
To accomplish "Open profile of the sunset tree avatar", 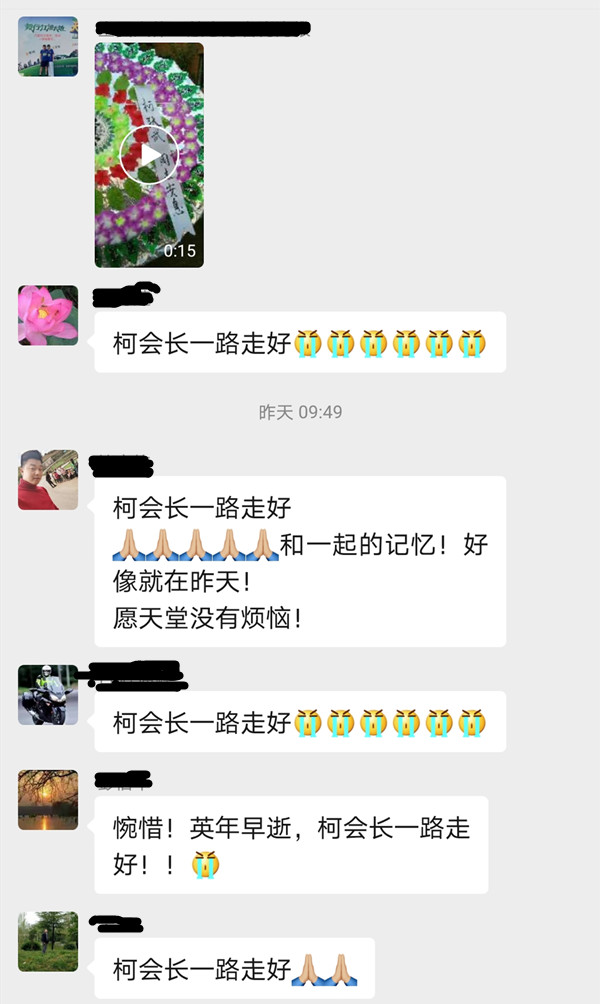I will coord(48,800).
